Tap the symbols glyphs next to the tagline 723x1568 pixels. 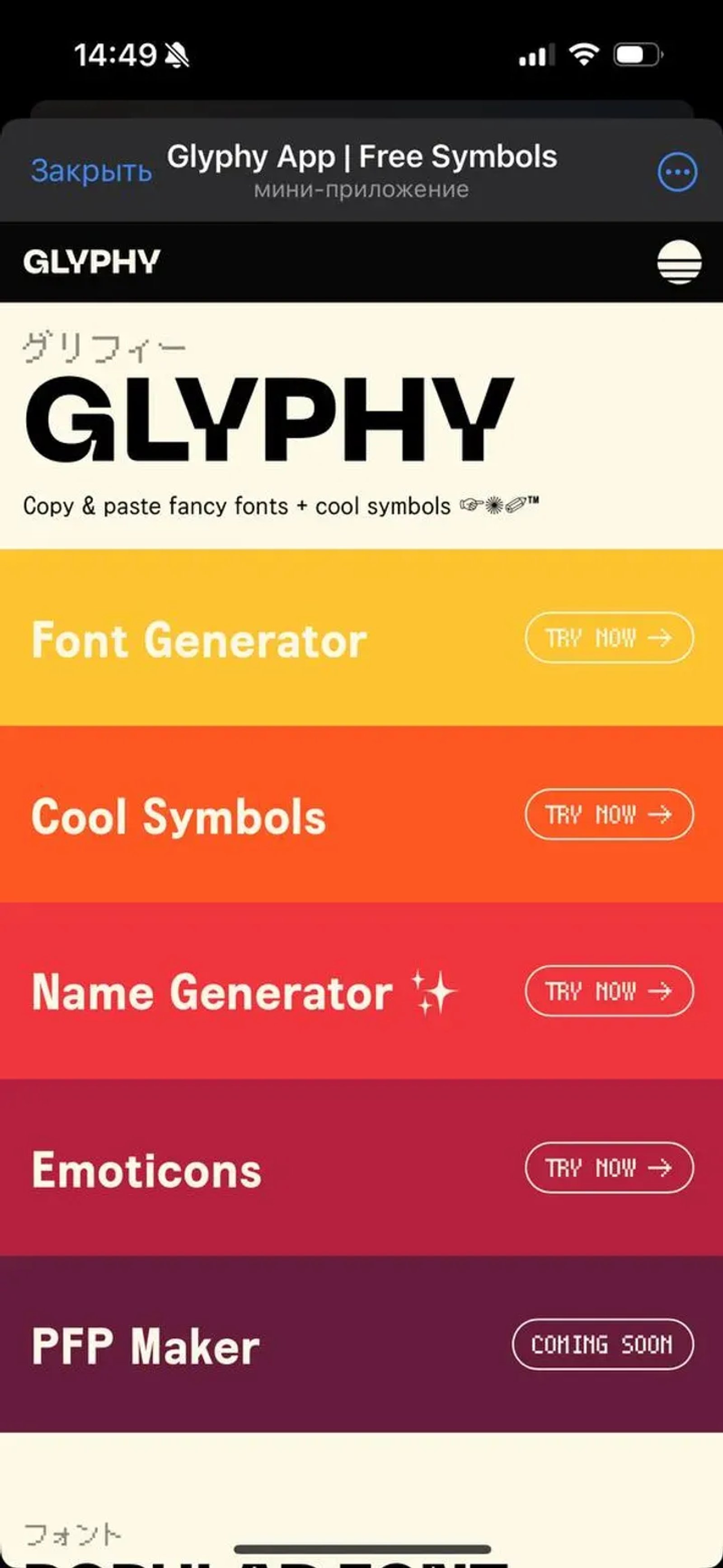498,505
